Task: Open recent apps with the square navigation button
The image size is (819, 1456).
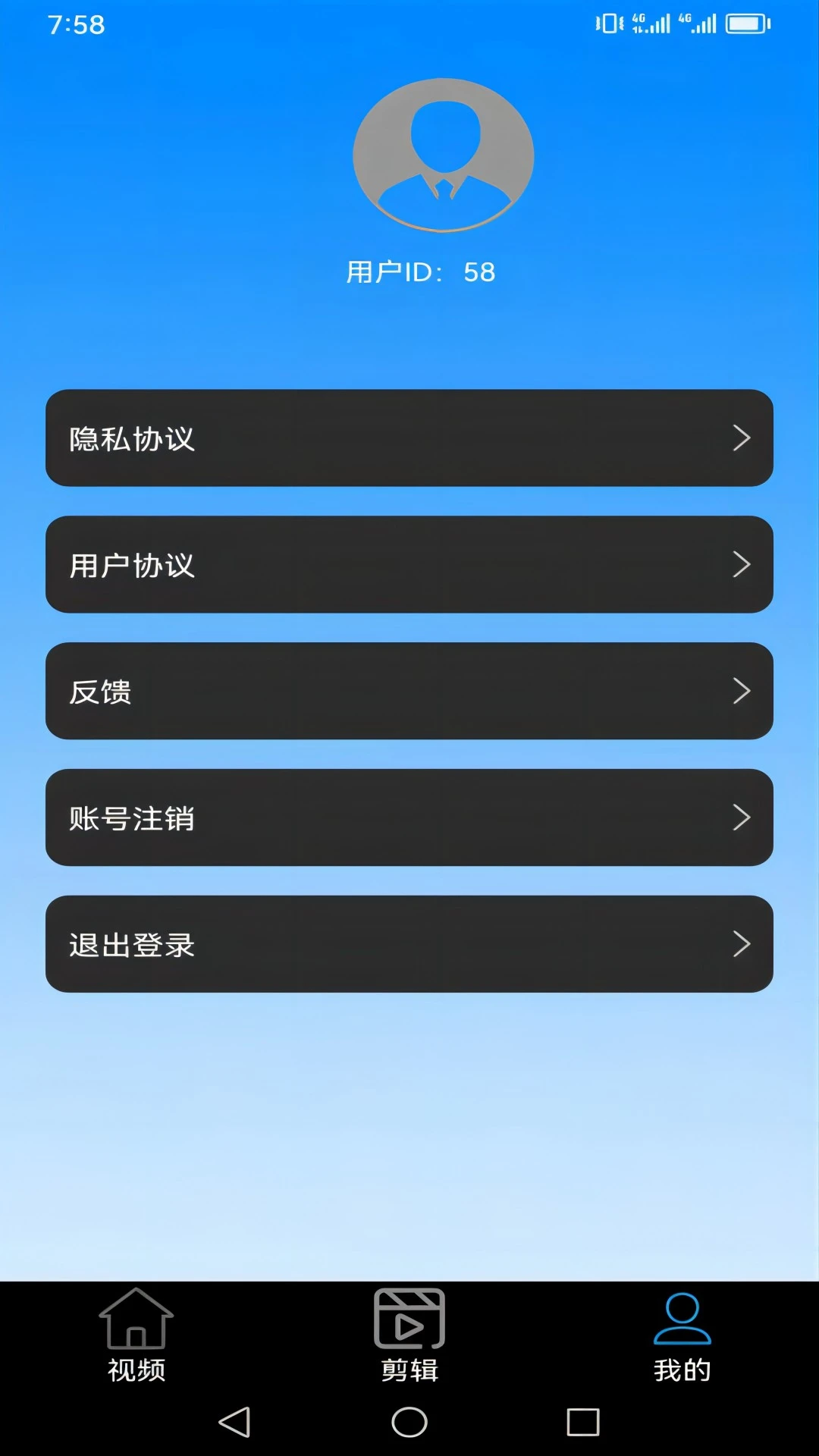Action: coord(581,1421)
